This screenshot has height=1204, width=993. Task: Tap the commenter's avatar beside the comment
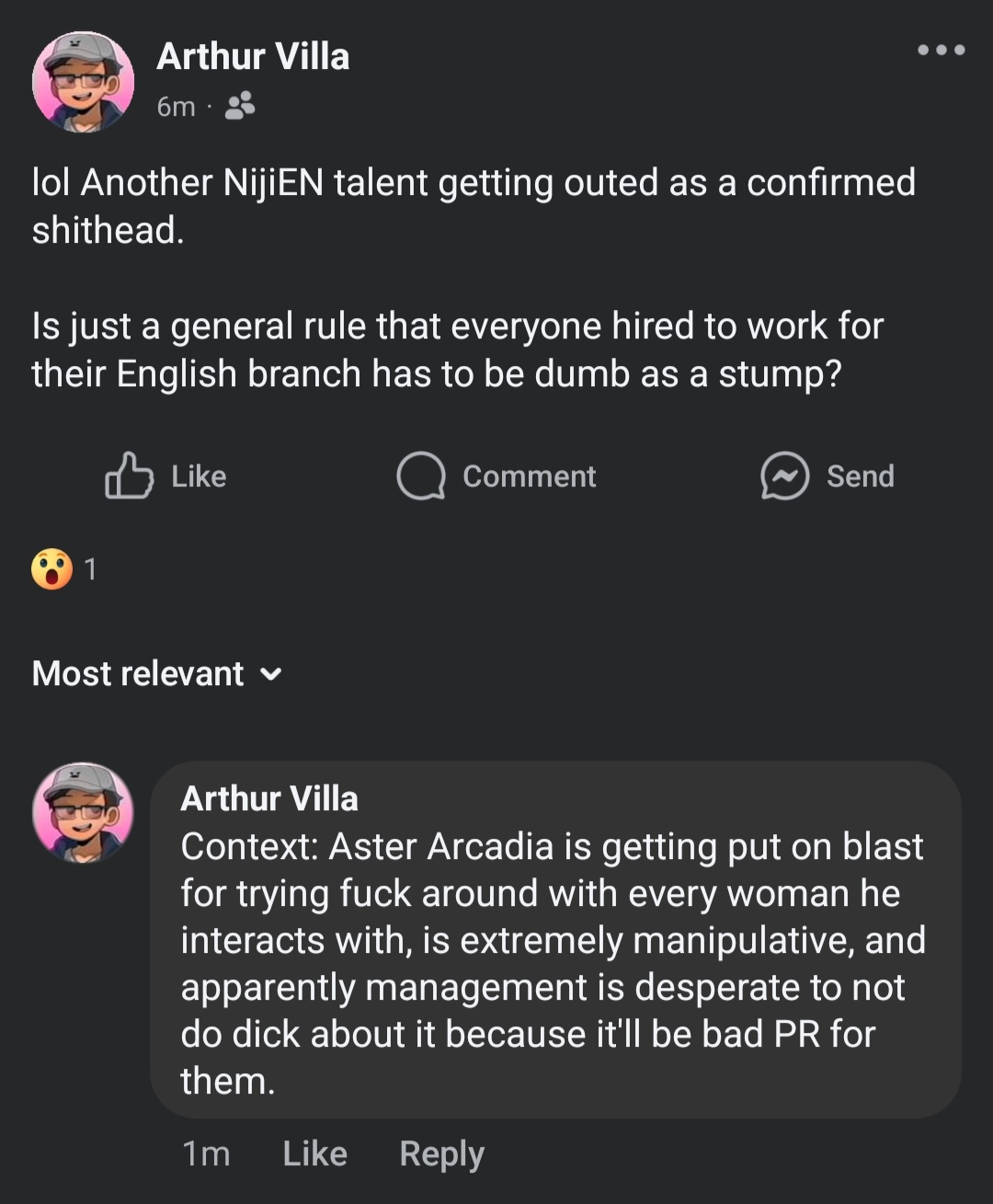pyautogui.click(x=83, y=813)
